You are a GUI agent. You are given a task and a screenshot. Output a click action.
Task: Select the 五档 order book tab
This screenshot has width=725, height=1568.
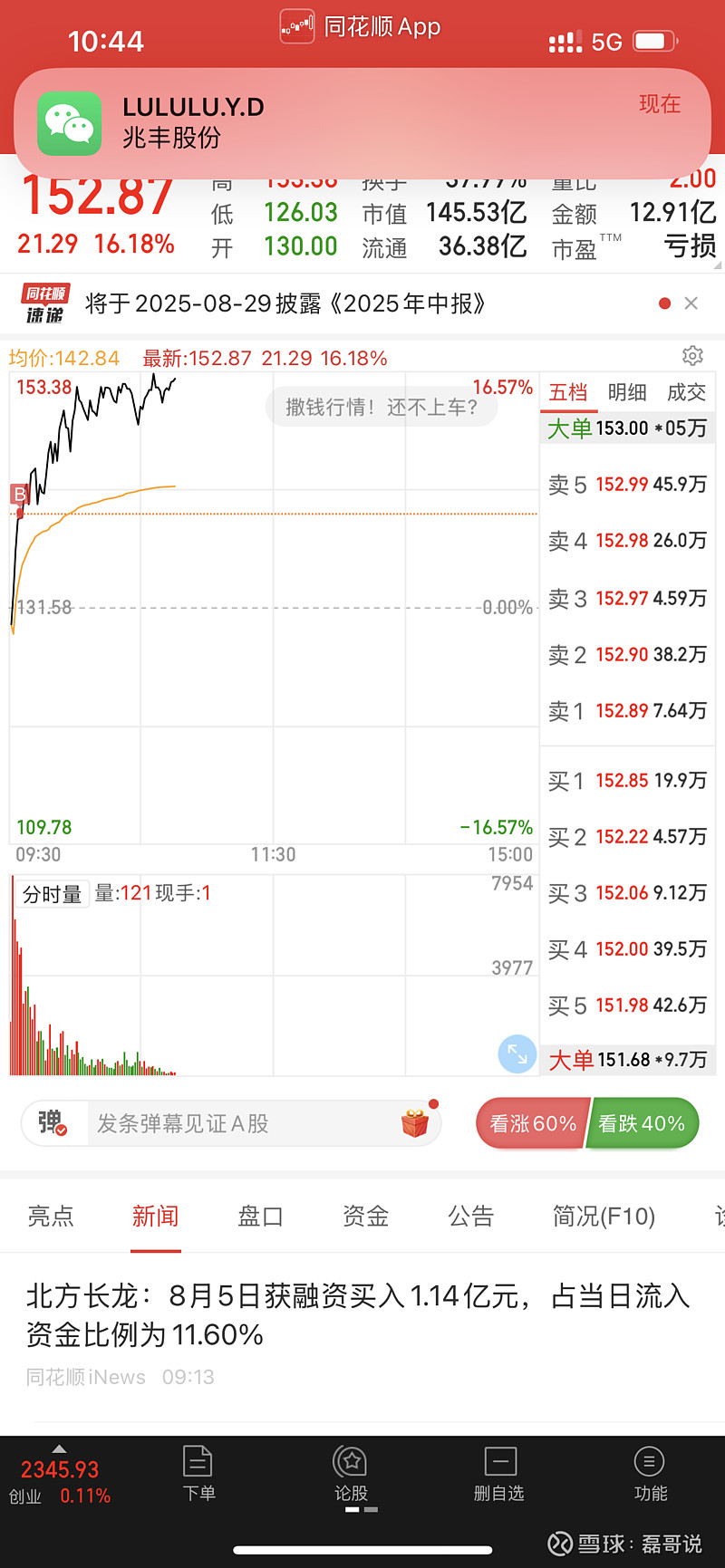point(568,392)
